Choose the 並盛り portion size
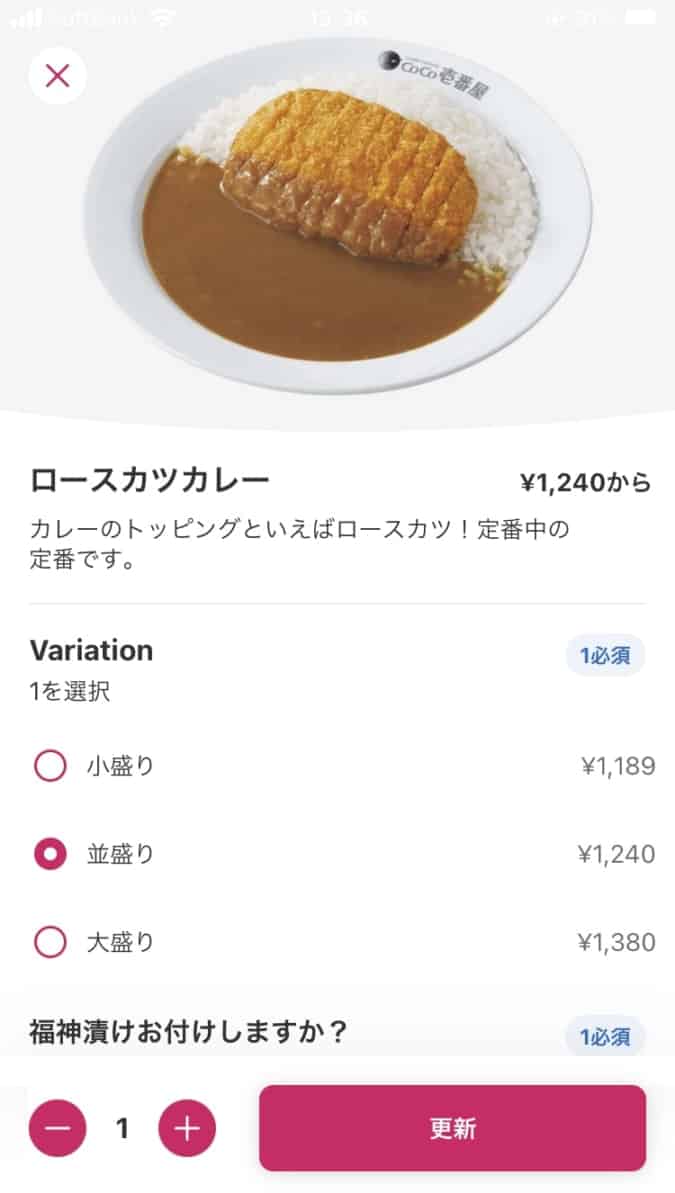The width and height of the screenshot is (675, 1193). coord(50,854)
